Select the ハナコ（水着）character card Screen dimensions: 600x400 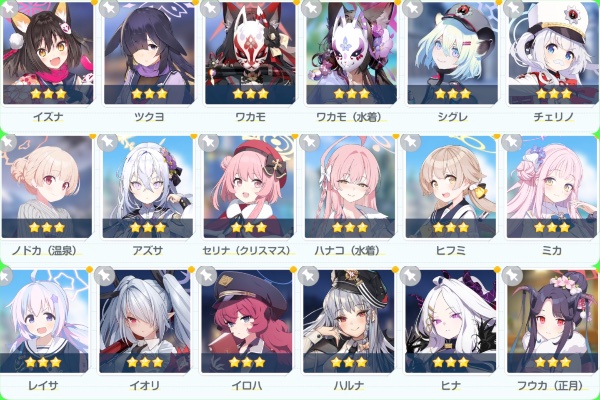[351, 186]
